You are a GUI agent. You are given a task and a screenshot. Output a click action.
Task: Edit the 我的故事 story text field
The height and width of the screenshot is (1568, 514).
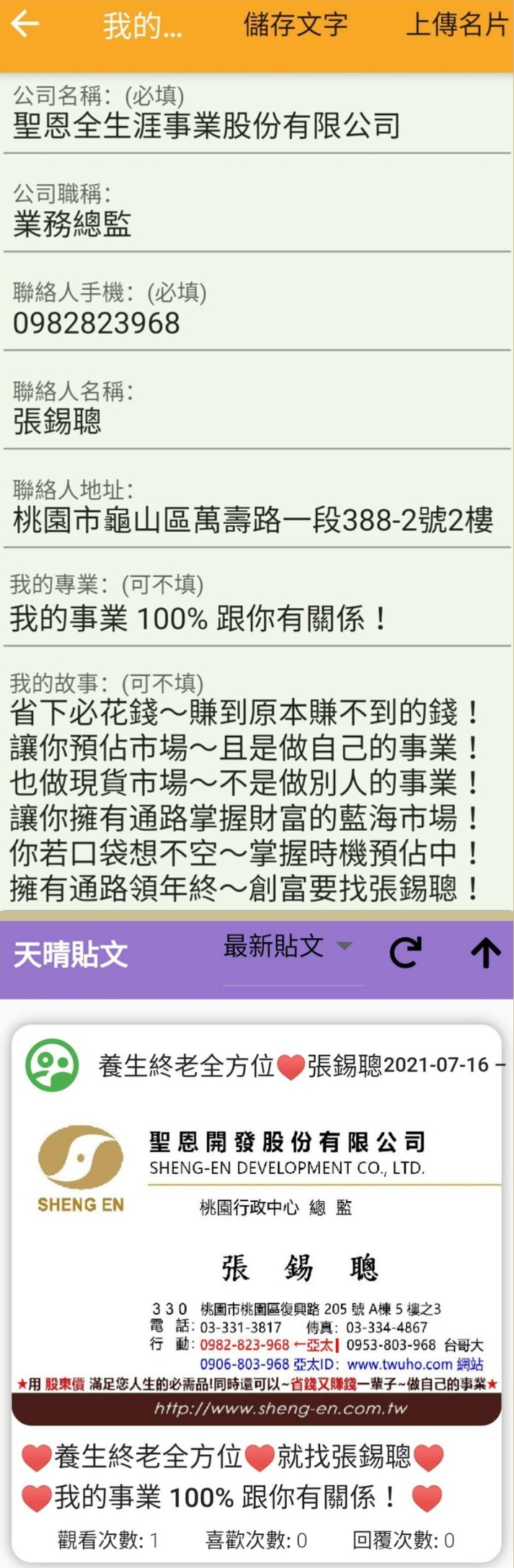pos(245,800)
